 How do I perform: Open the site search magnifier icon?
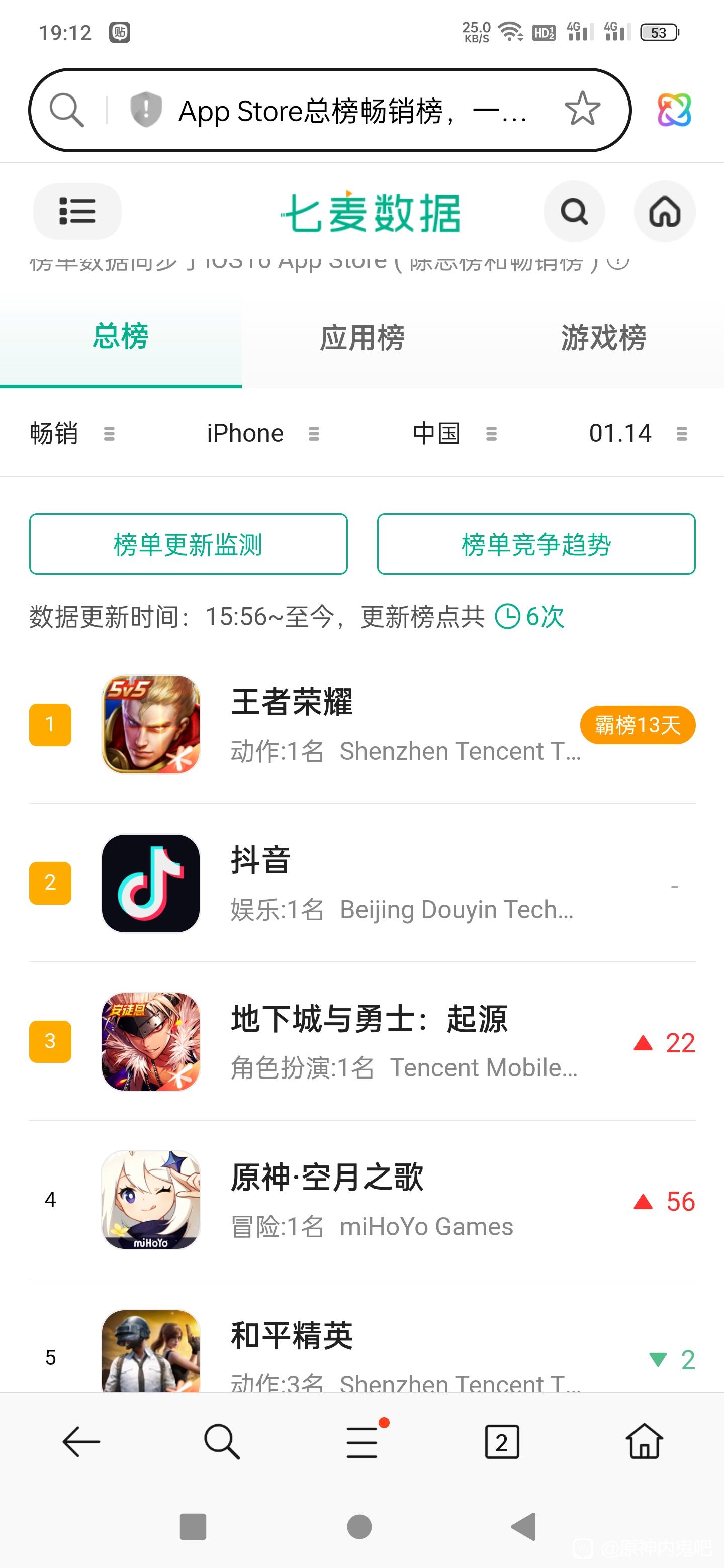tap(574, 211)
